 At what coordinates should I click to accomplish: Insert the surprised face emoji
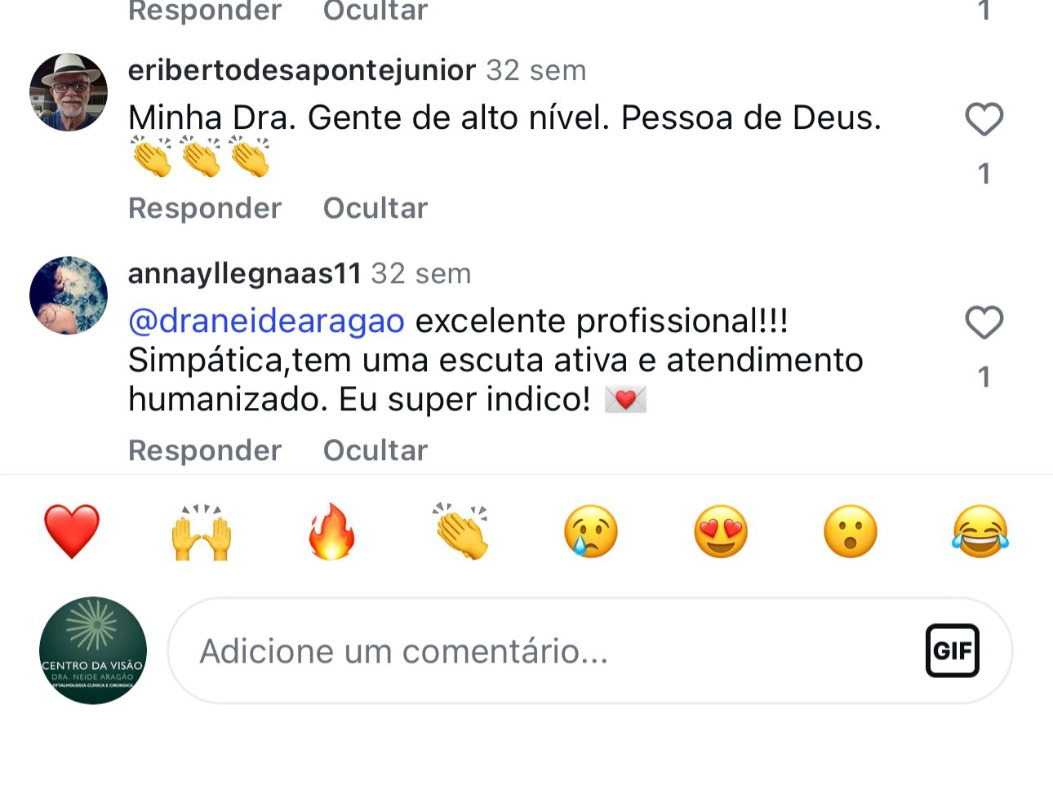click(850, 531)
